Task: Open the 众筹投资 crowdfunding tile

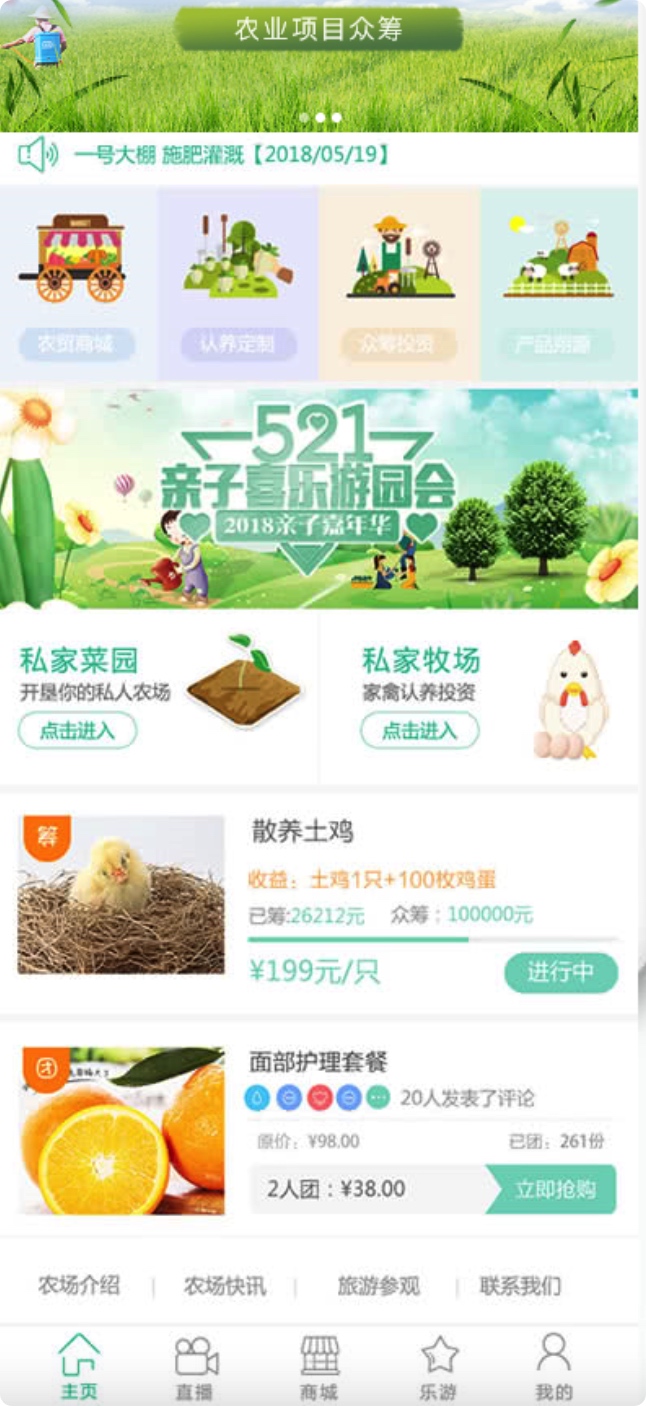Action: (x=399, y=282)
